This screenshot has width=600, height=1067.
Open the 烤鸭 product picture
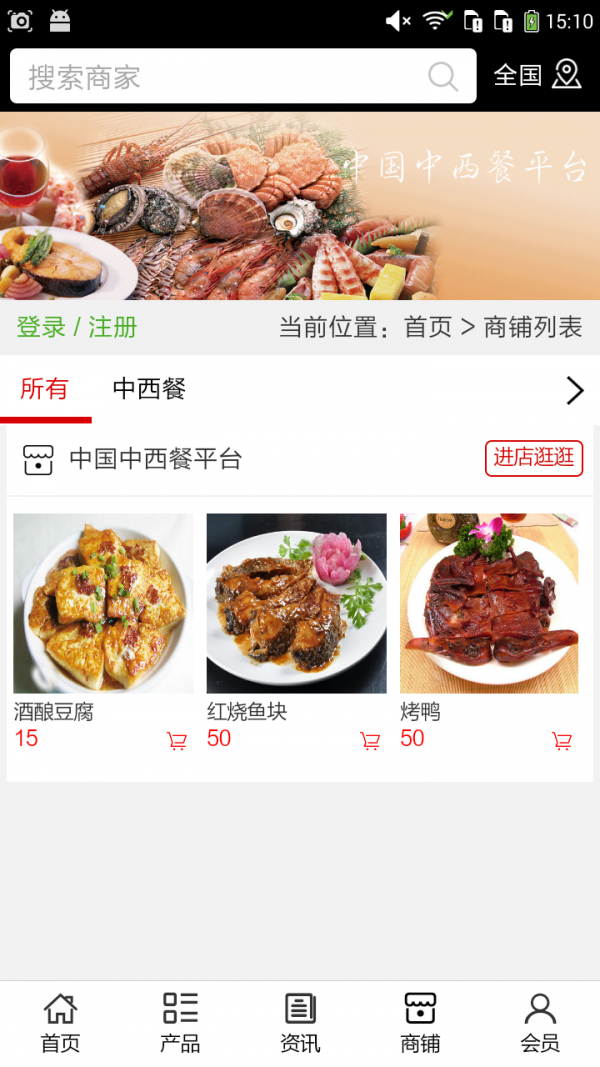(489, 603)
